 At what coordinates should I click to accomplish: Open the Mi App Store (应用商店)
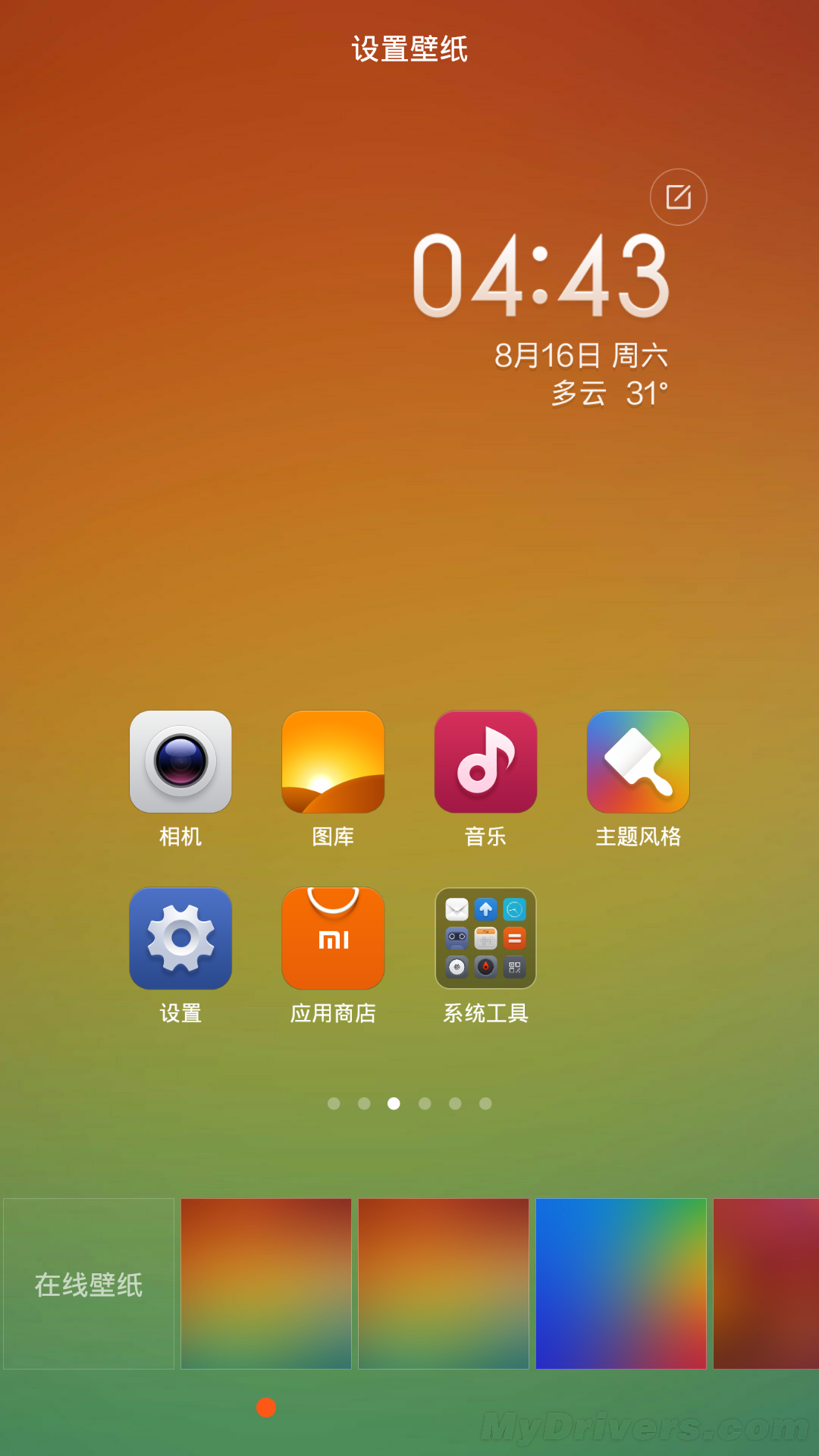coord(333,939)
